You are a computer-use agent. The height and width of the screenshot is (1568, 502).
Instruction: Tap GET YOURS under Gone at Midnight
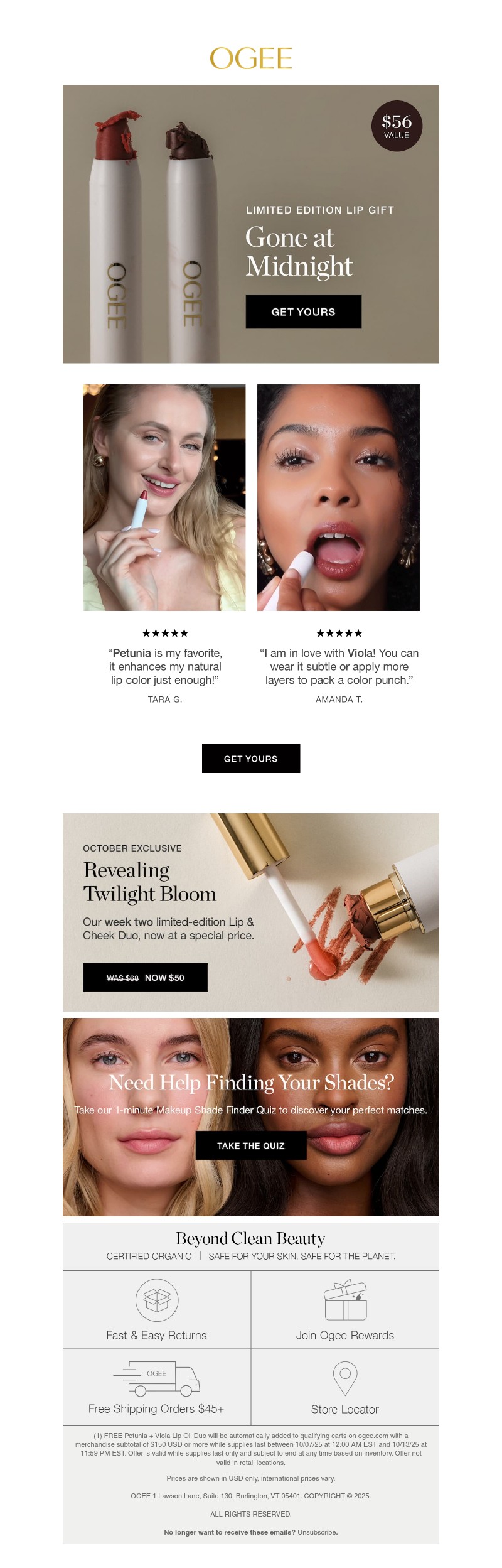coord(303,311)
